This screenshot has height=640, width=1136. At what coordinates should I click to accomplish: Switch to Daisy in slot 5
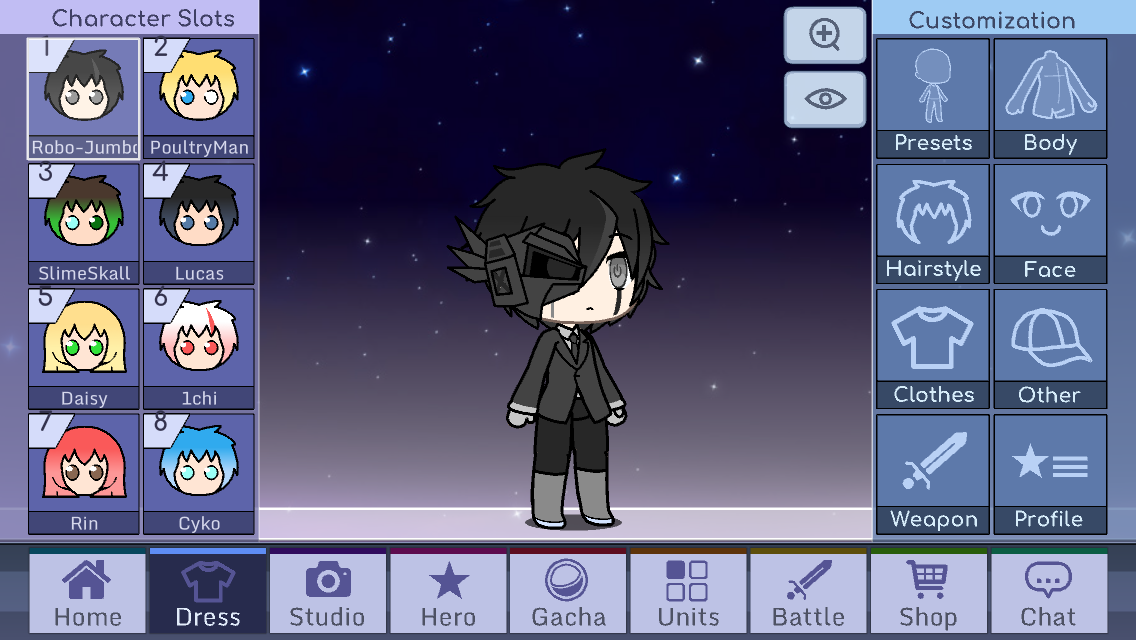(83, 349)
